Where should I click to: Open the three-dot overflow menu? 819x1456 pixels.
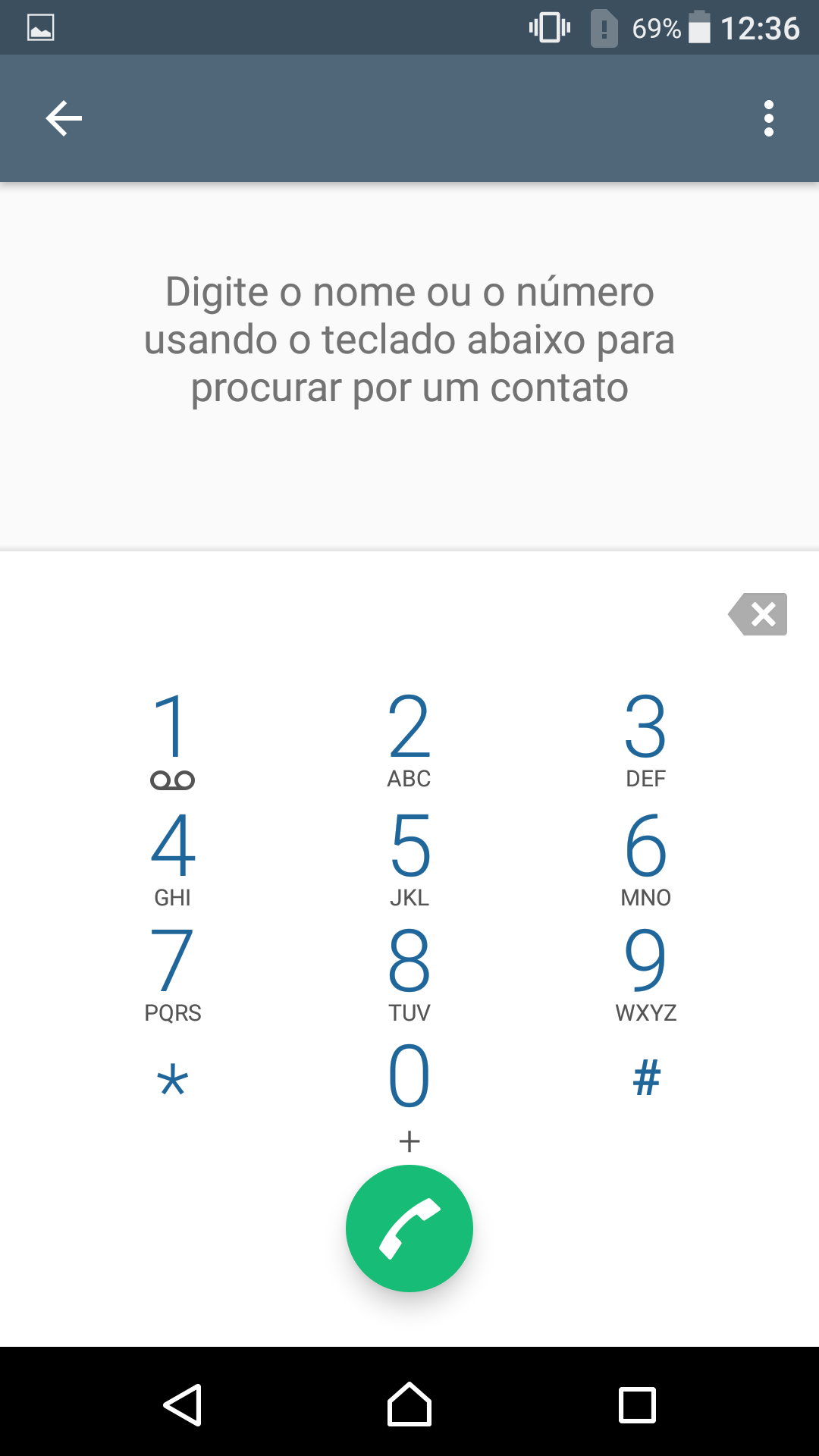pos(769,118)
